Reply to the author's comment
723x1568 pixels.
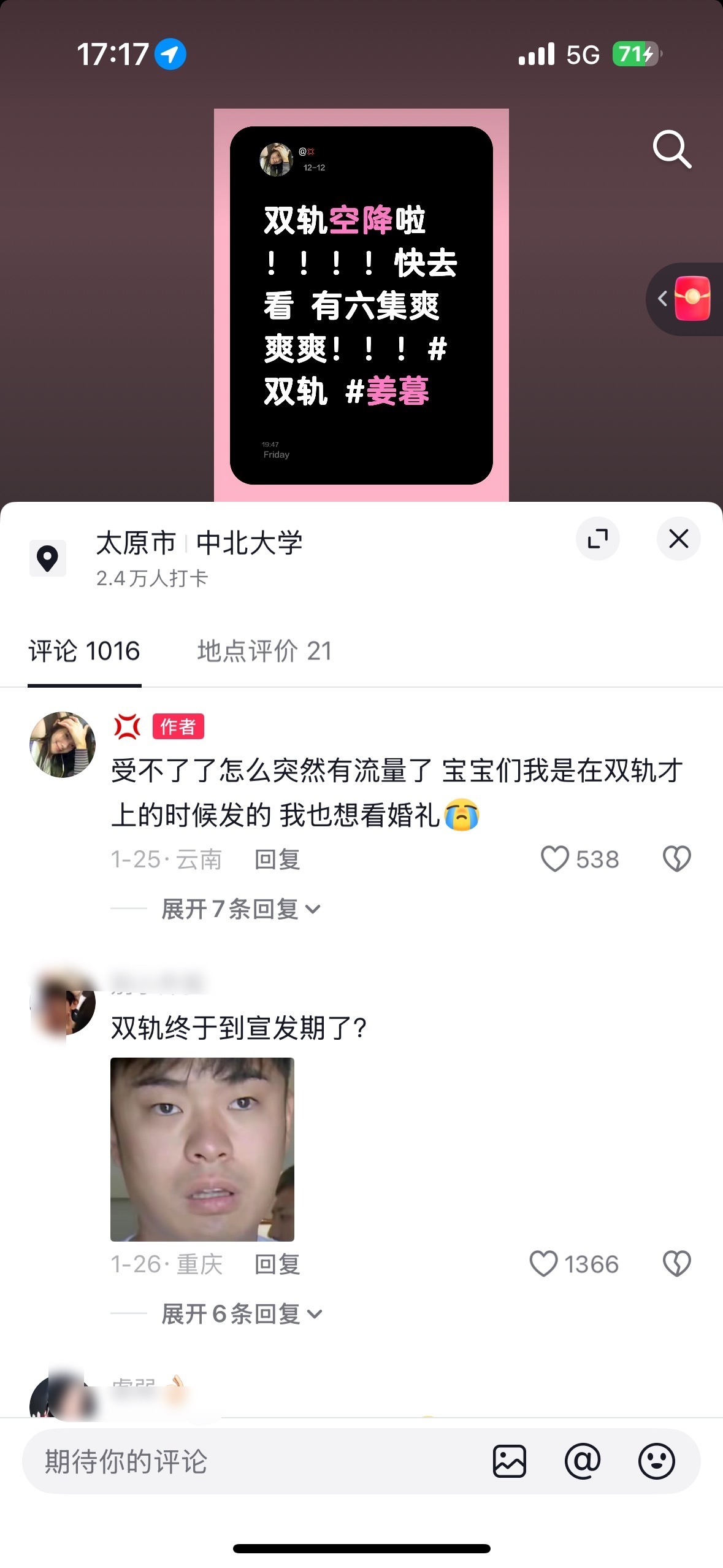point(277,860)
